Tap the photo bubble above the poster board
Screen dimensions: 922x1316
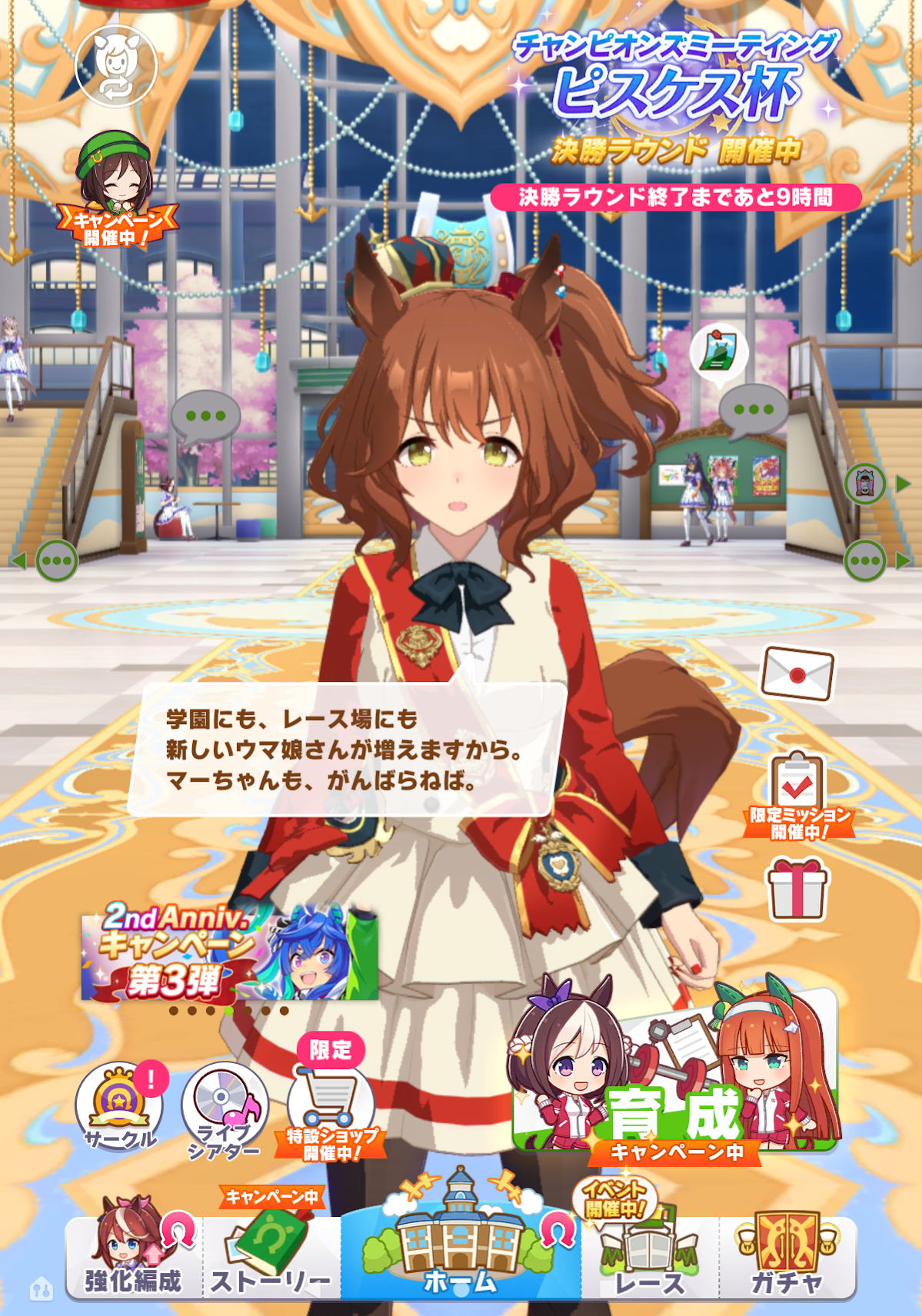point(719,352)
